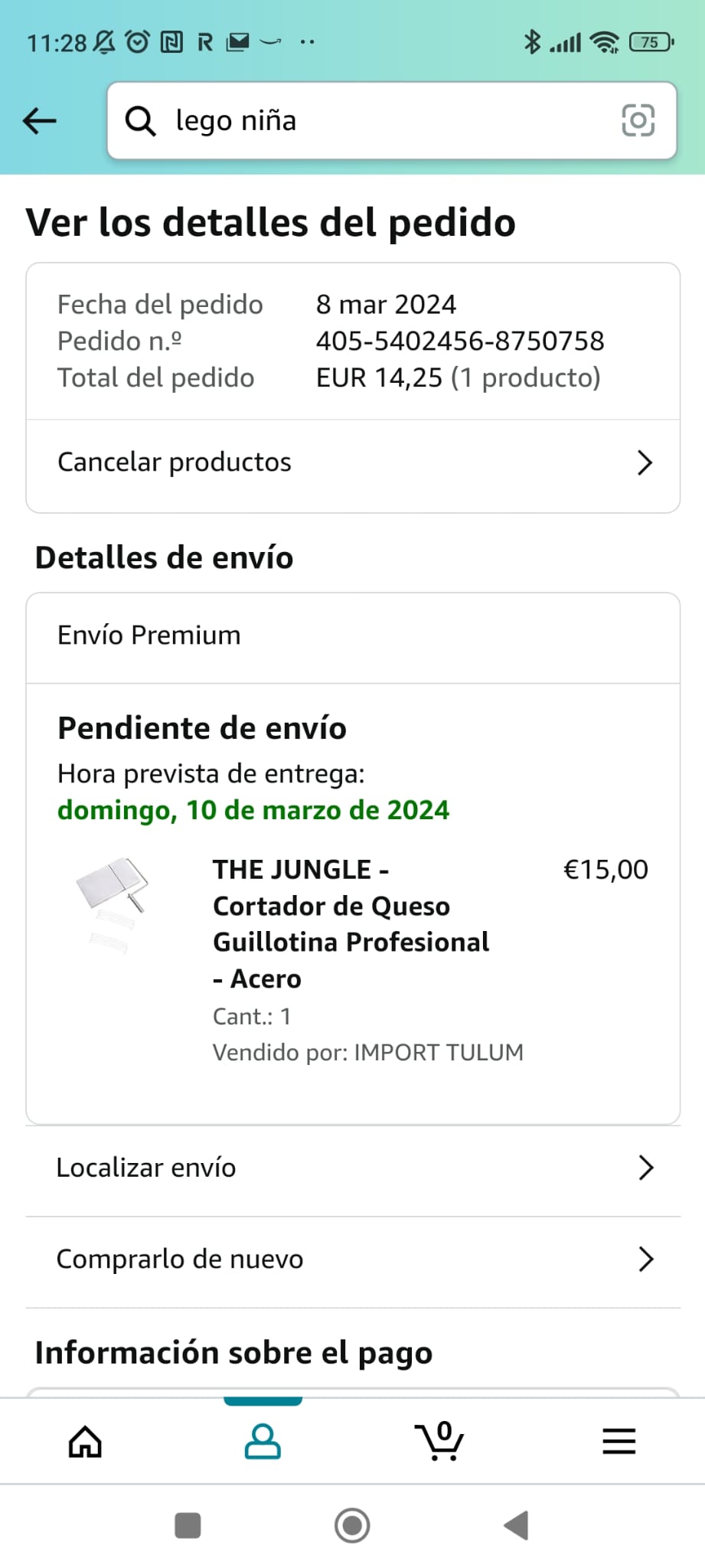
Task: Tap the system back button
Action: pos(517,1525)
